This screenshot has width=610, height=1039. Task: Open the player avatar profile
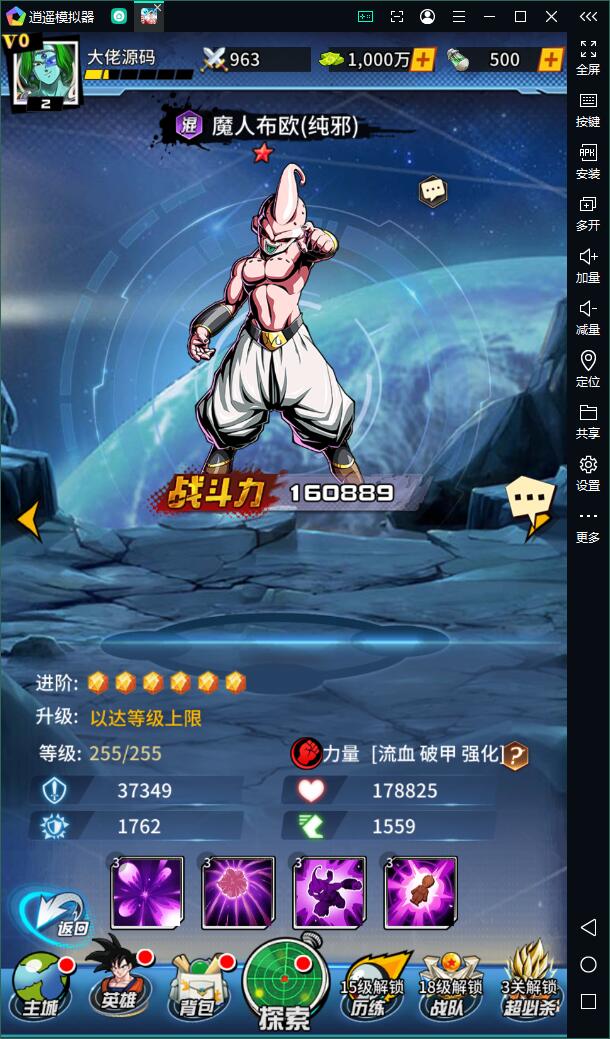click(x=42, y=70)
